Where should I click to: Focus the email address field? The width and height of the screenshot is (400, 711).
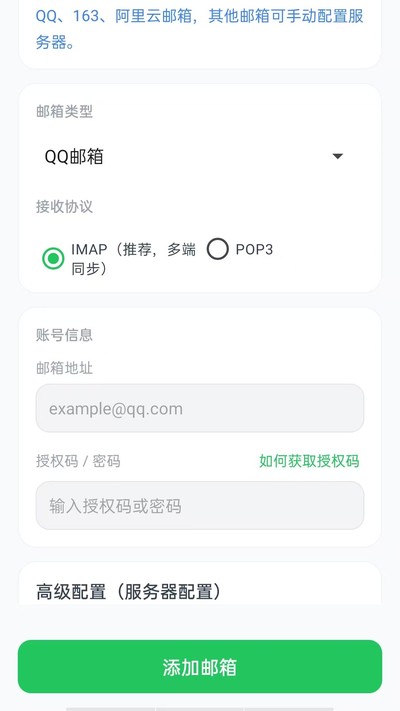pyautogui.click(x=200, y=409)
